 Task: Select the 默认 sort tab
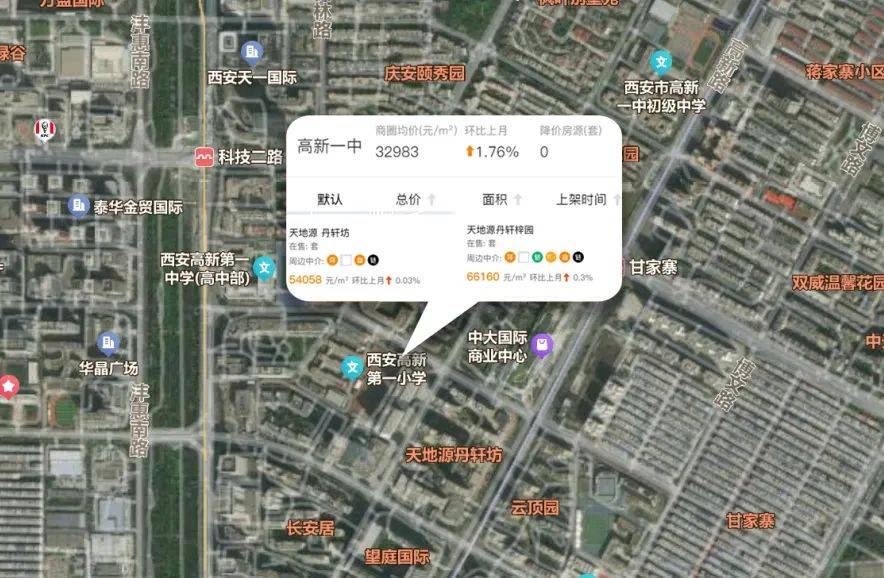(330, 199)
